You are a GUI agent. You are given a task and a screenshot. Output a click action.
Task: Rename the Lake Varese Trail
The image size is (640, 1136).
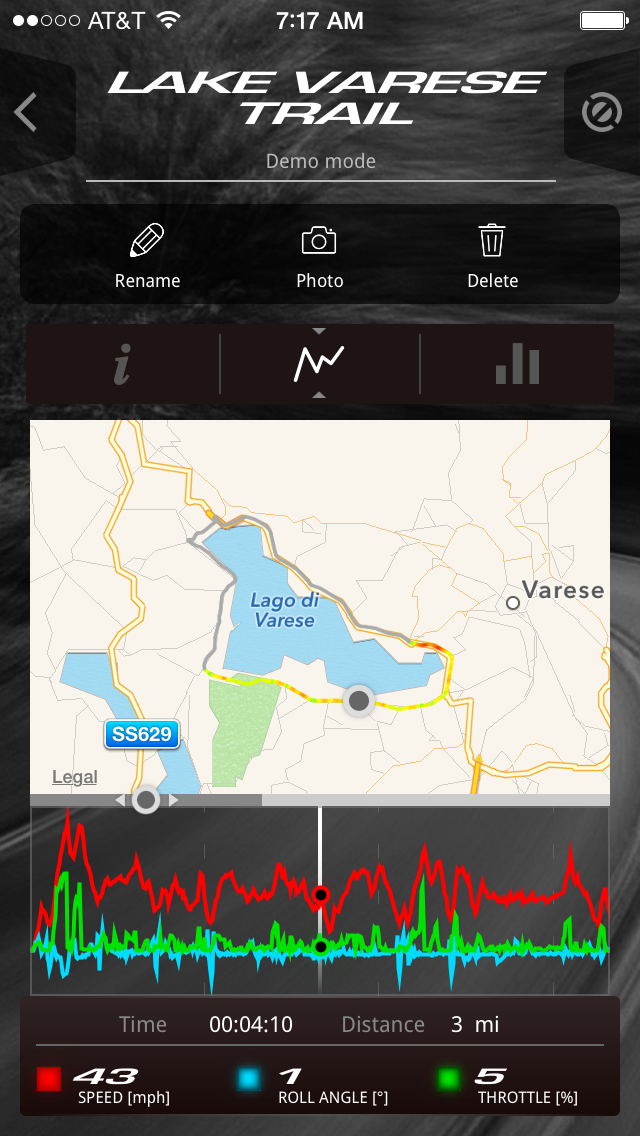pos(147,256)
